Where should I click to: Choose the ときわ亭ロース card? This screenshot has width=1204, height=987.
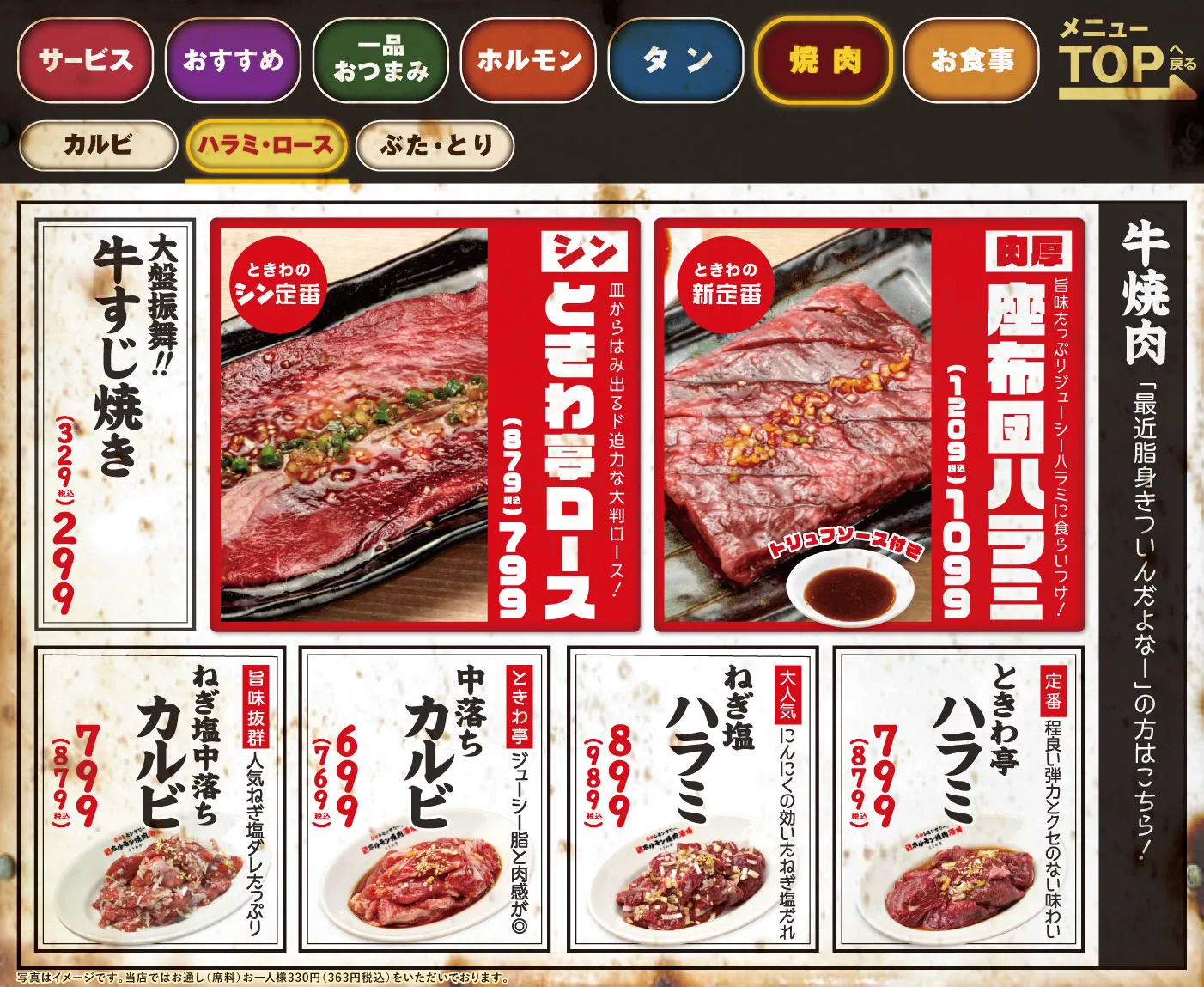tap(426, 424)
